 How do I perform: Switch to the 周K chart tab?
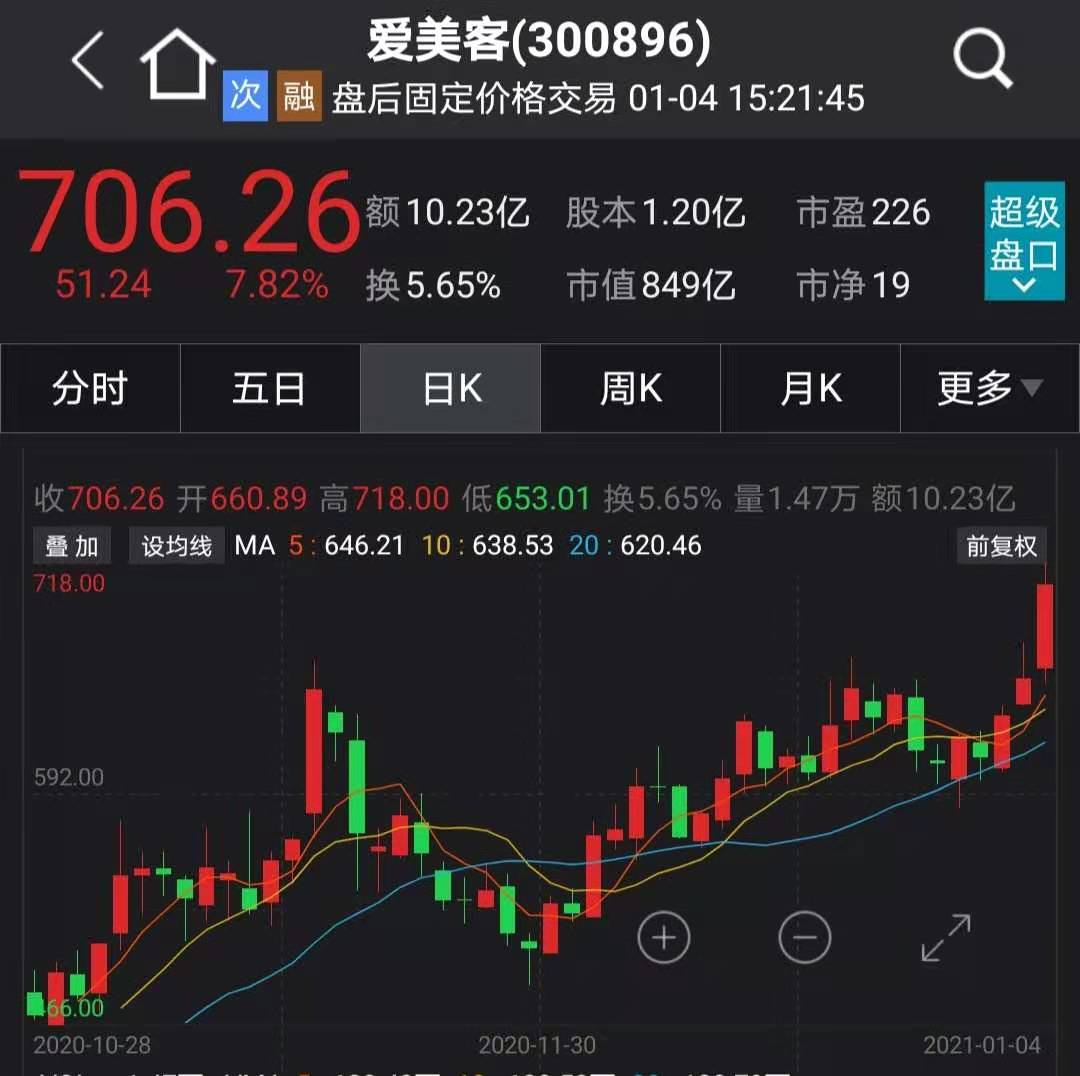(x=630, y=389)
